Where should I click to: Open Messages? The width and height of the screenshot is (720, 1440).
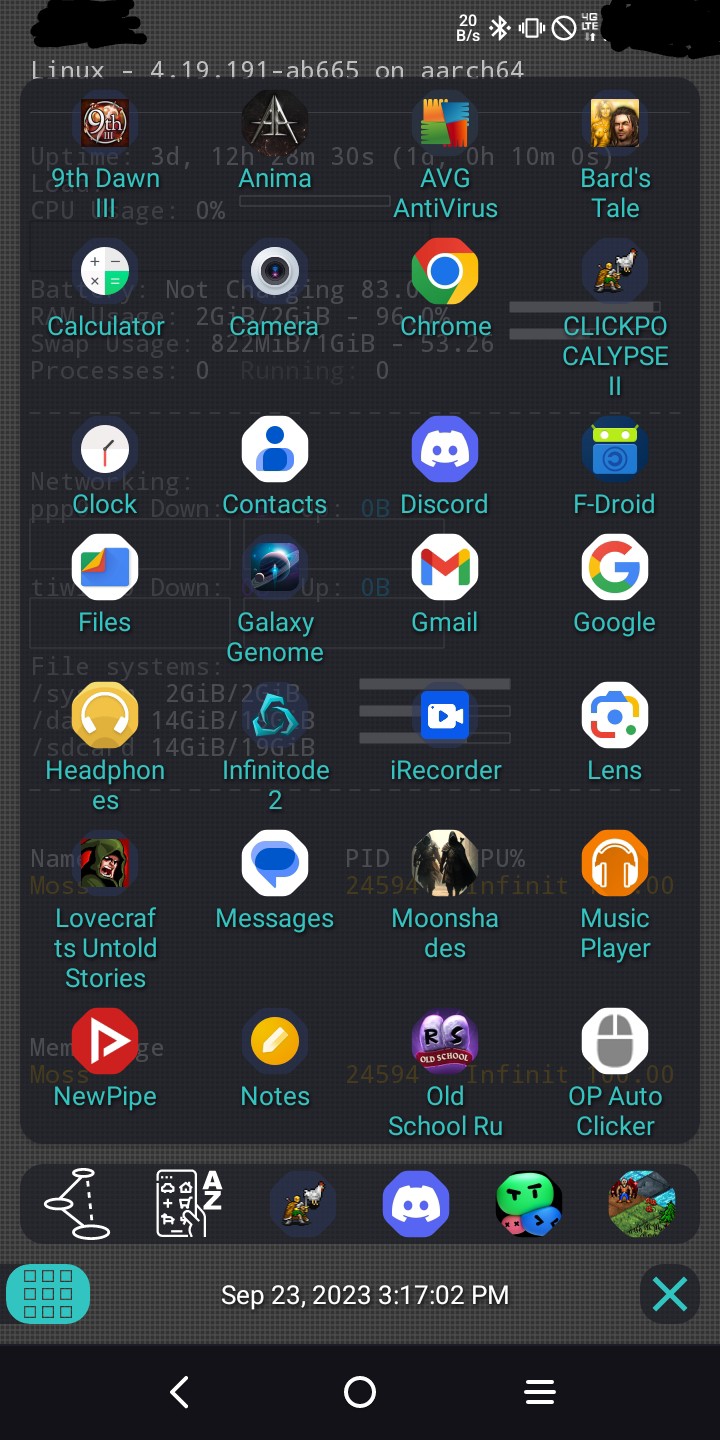(x=275, y=864)
